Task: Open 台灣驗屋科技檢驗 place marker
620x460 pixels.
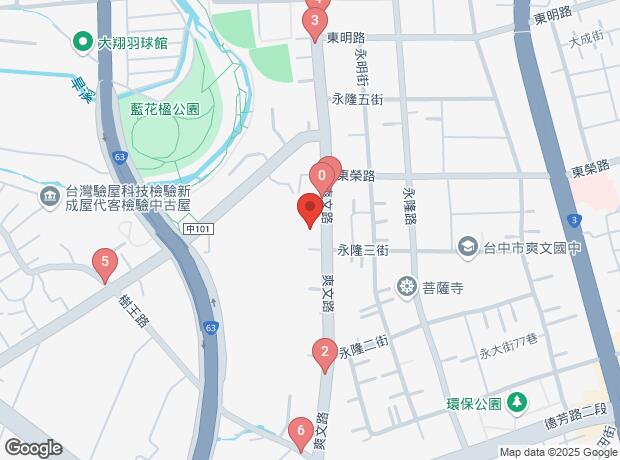Action: [50, 195]
